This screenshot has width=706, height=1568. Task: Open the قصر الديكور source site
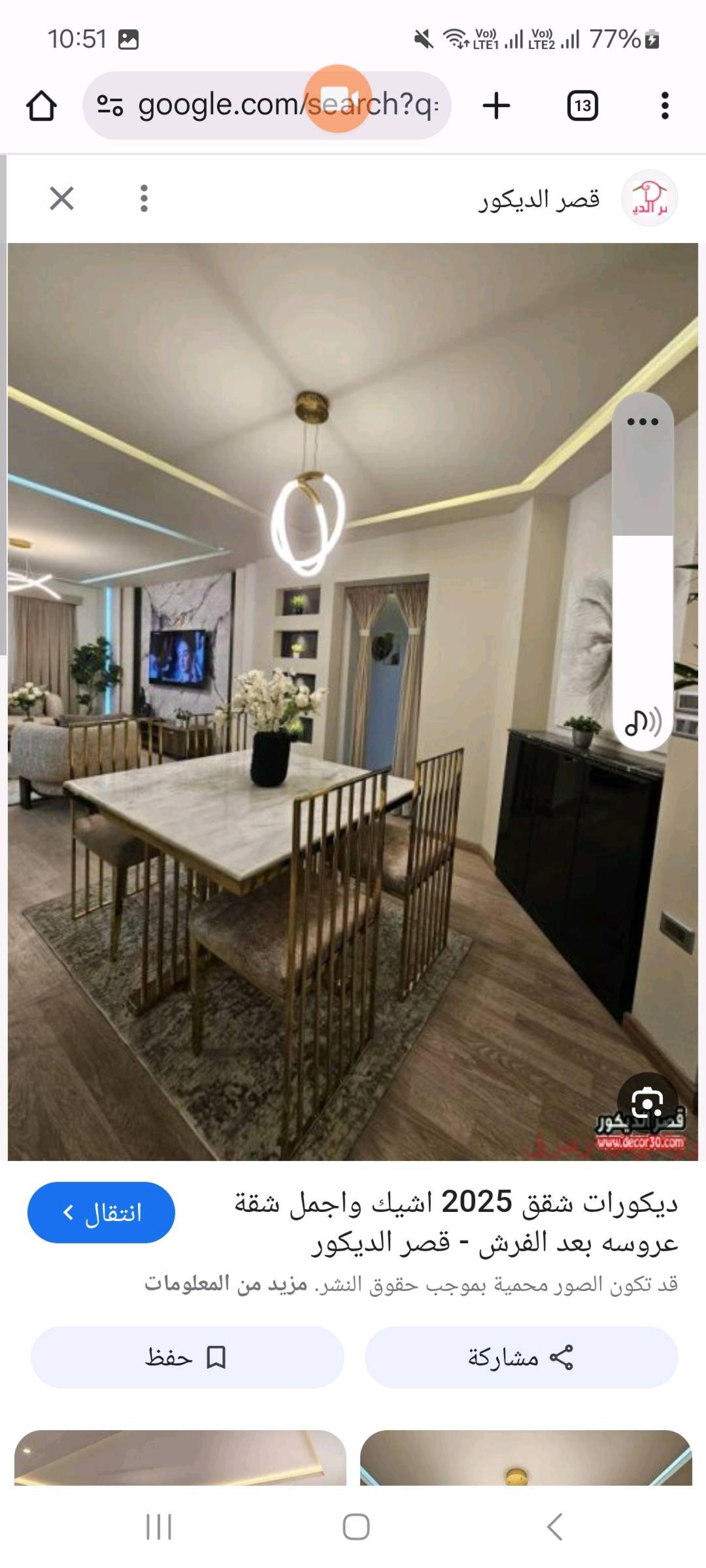tap(578, 198)
